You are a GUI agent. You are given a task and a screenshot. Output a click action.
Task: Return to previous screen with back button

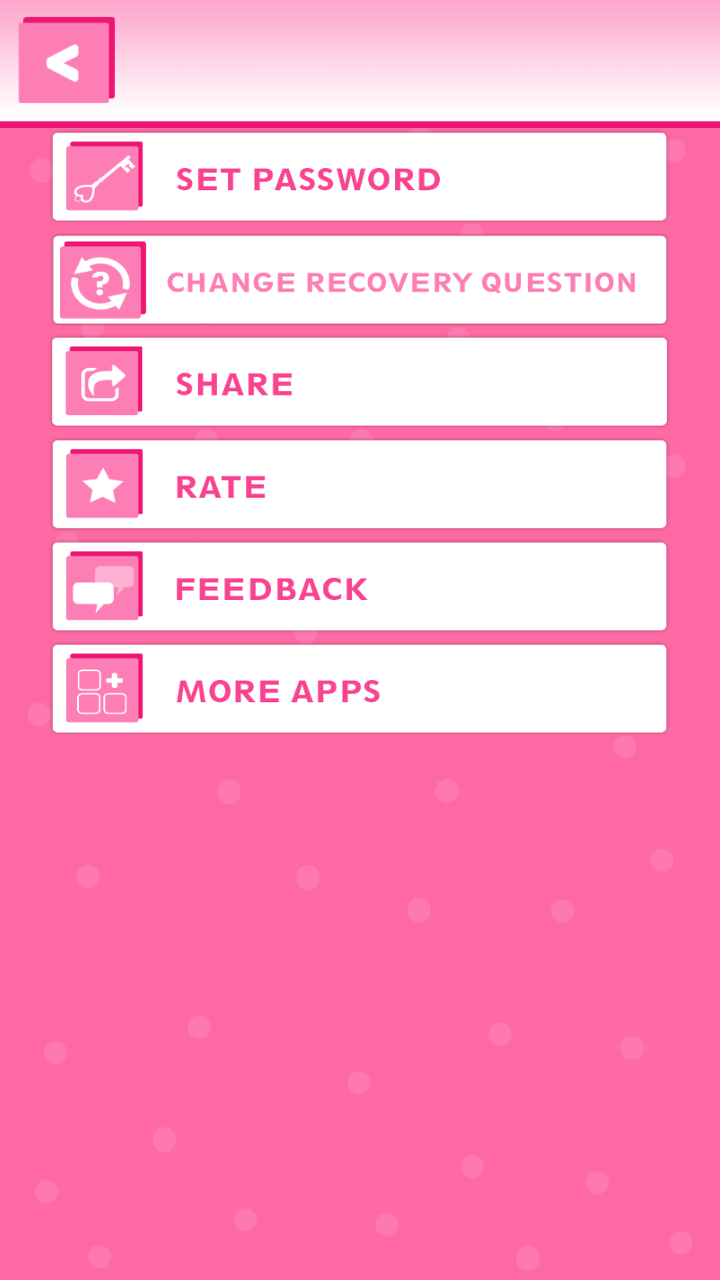click(64, 58)
